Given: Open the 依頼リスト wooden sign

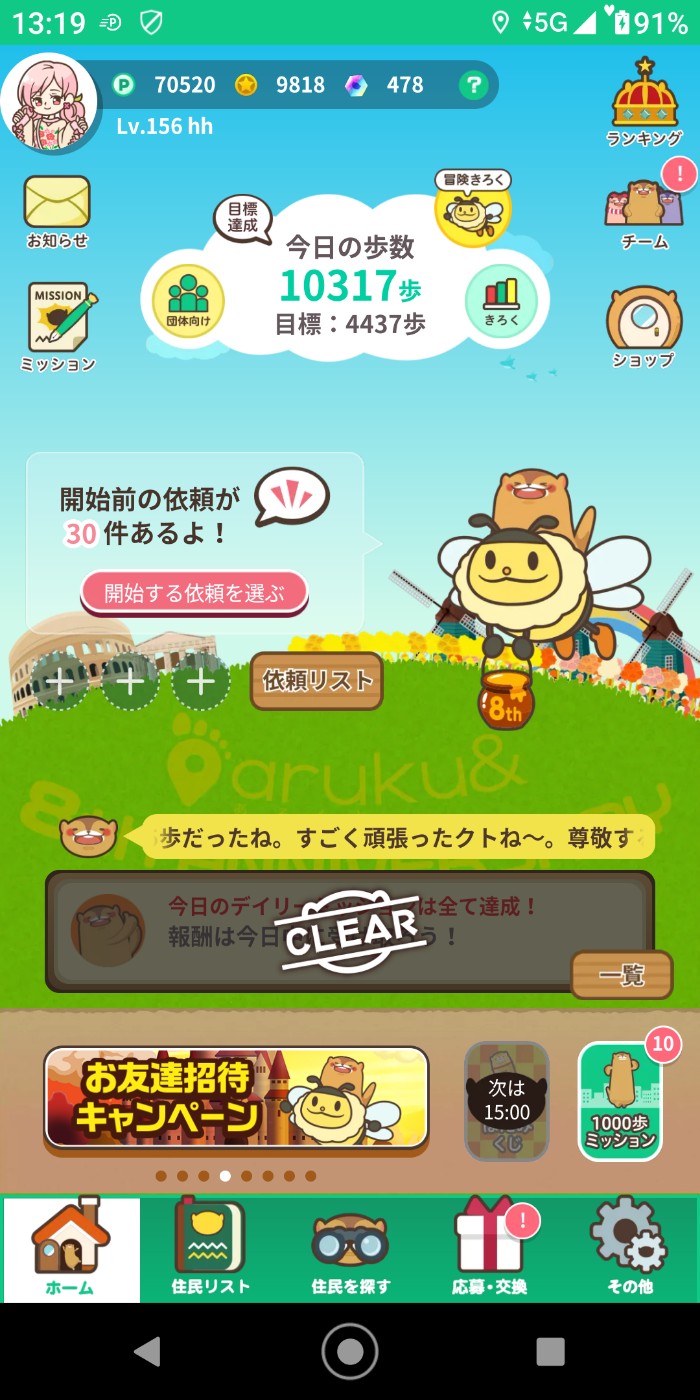Looking at the screenshot, I should [317, 681].
